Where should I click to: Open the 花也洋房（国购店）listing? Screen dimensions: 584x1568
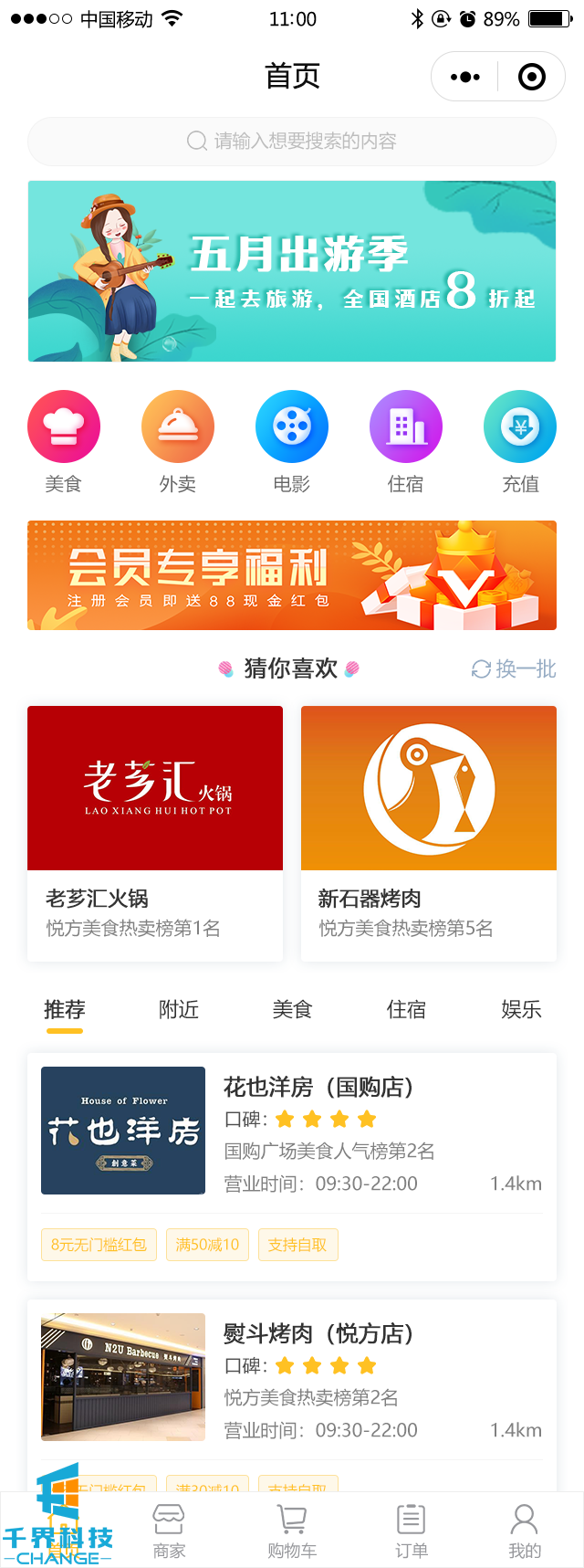tap(292, 1132)
